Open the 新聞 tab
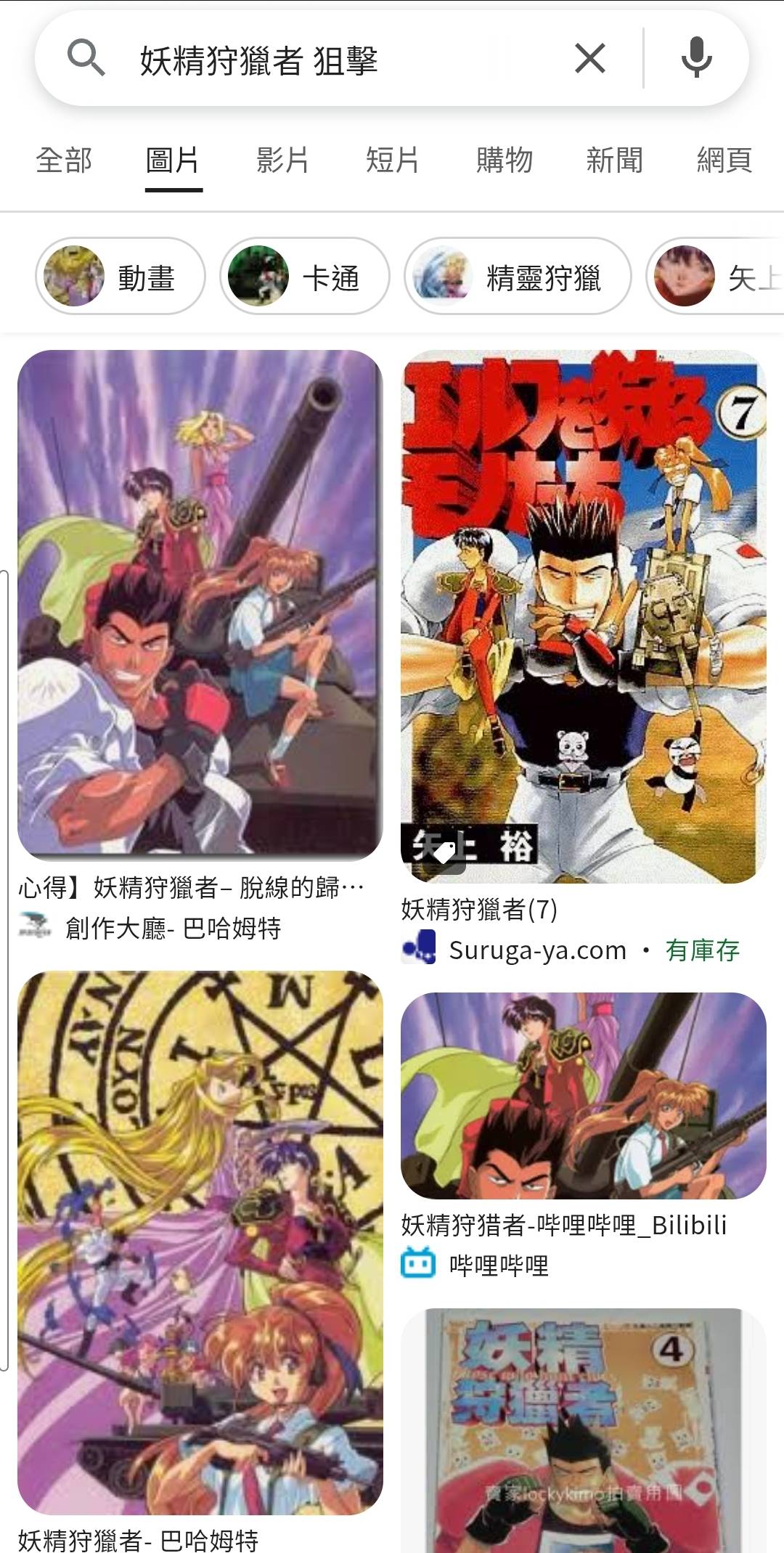784x1553 pixels. pyautogui.click(x=614, y=160)
